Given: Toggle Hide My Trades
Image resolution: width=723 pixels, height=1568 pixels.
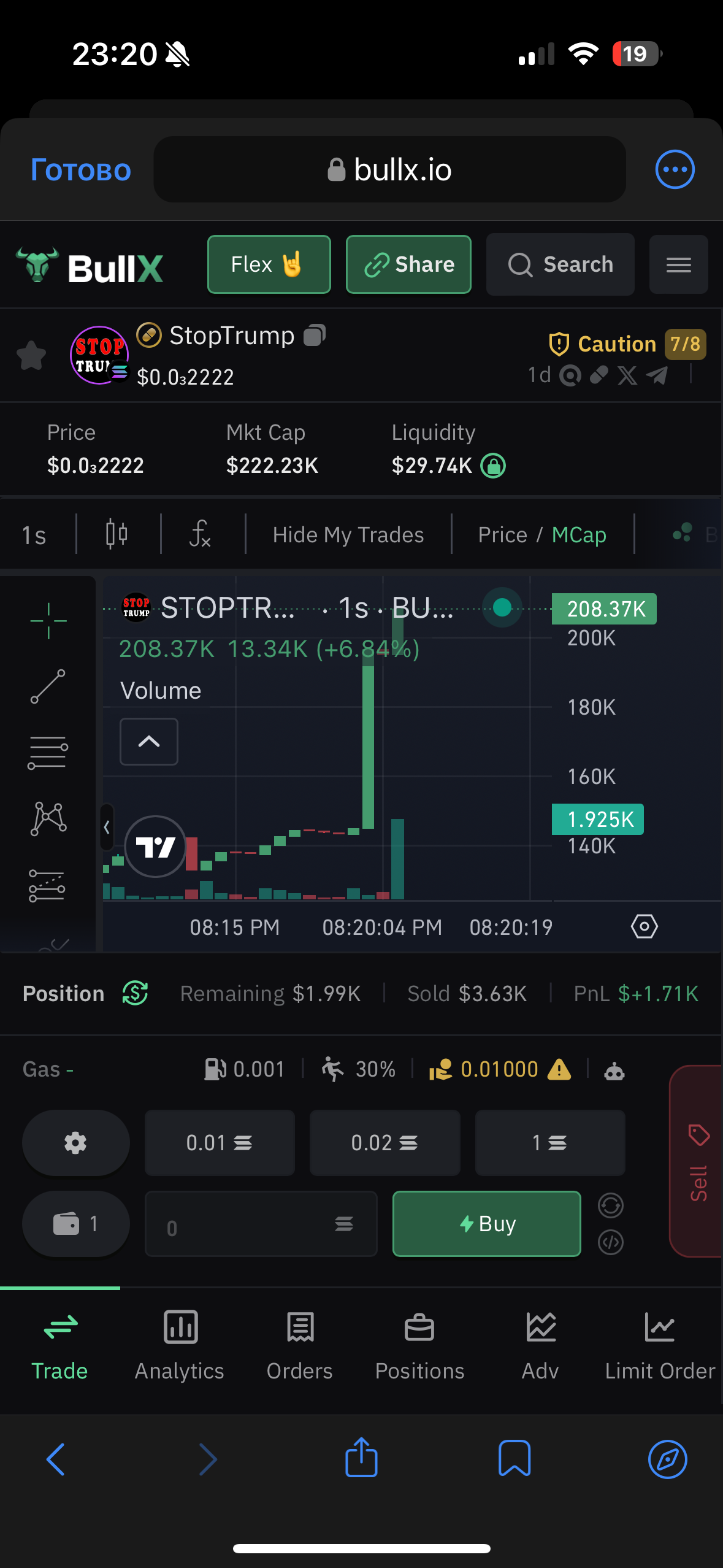Looking at the screenshot, I should pos(348,535).
